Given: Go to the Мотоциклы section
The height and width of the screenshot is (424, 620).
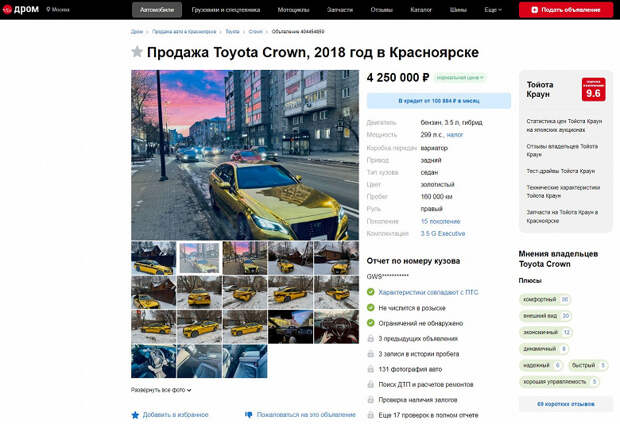Looking at the screenshot, I should point(293,9).
